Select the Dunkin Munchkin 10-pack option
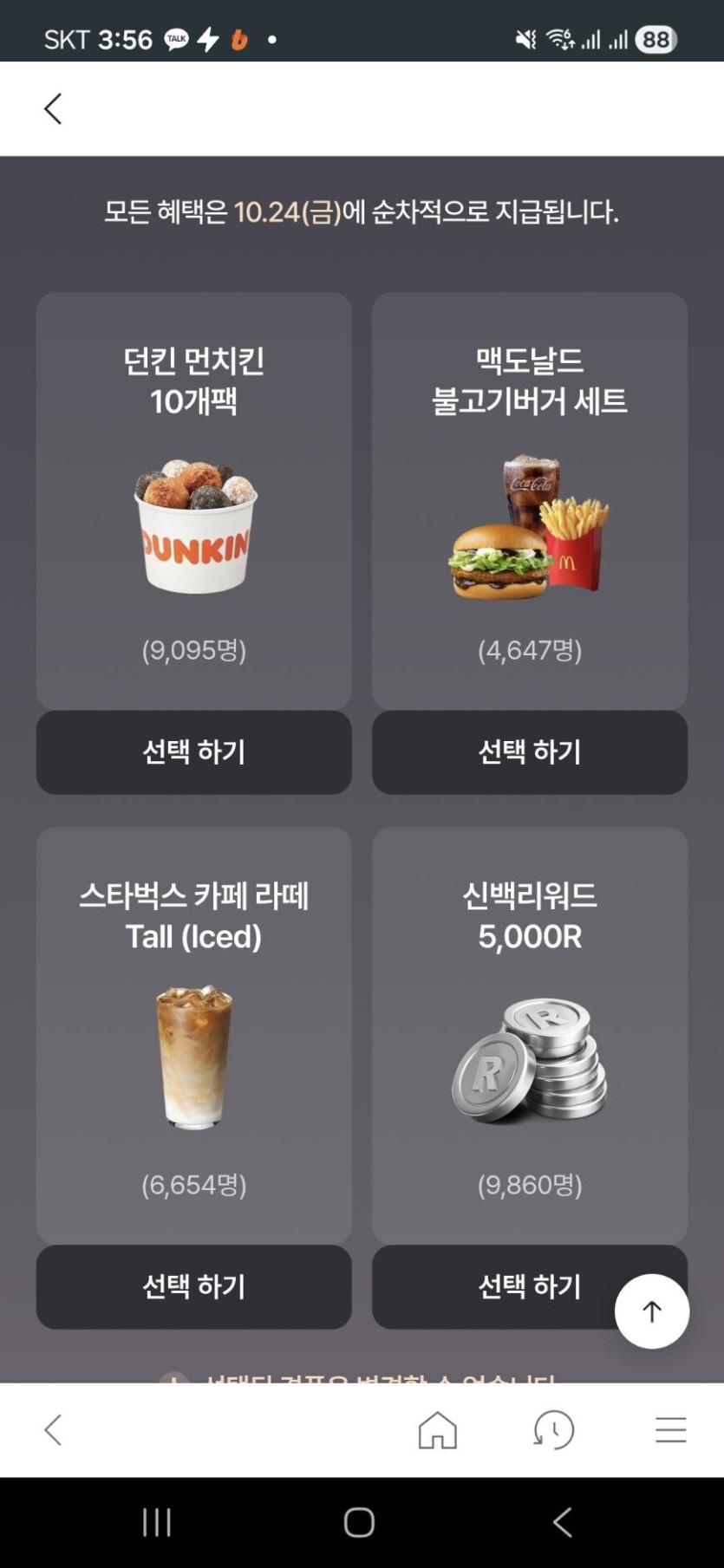The height and width of the screenshot is (1568, 724). tap(193, 752)
